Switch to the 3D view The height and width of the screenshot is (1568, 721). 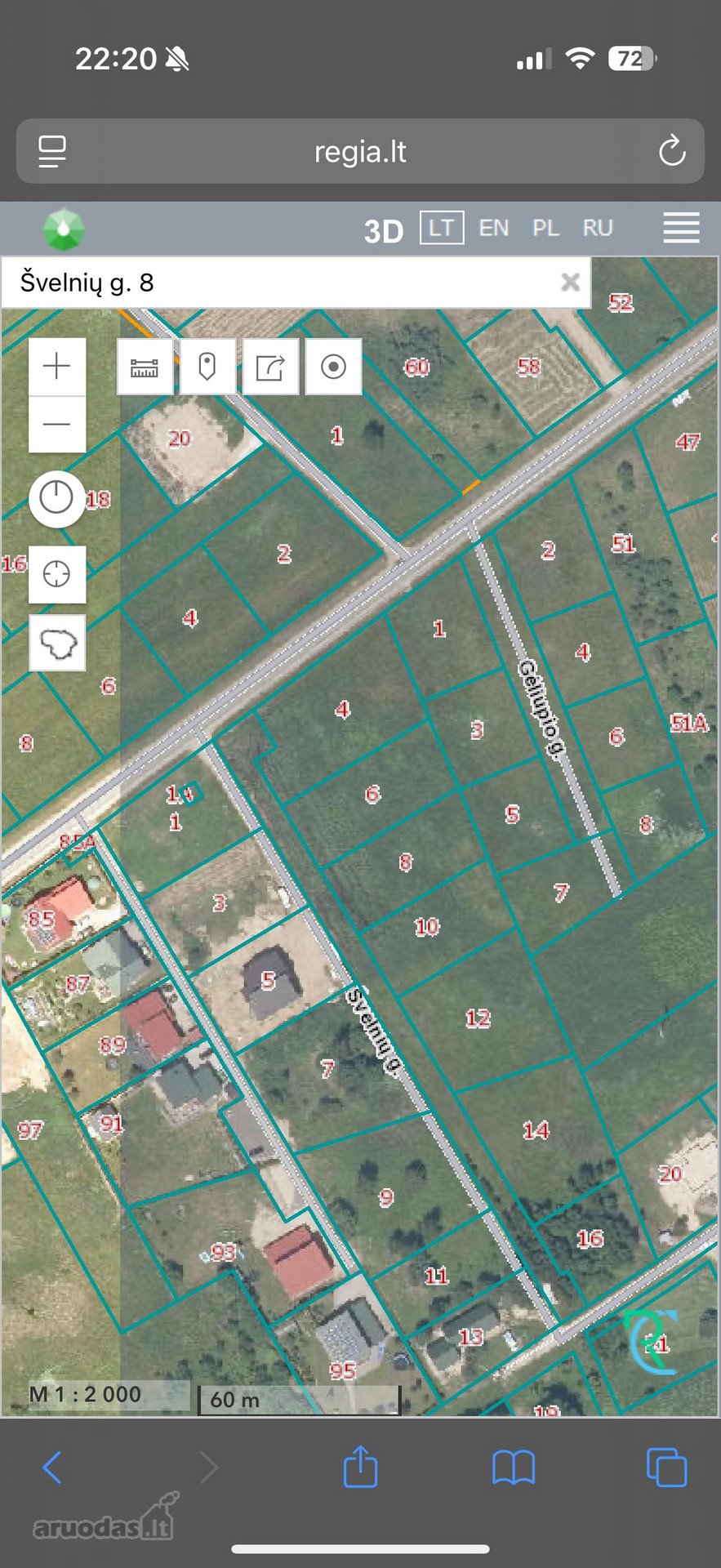(384, 230)
